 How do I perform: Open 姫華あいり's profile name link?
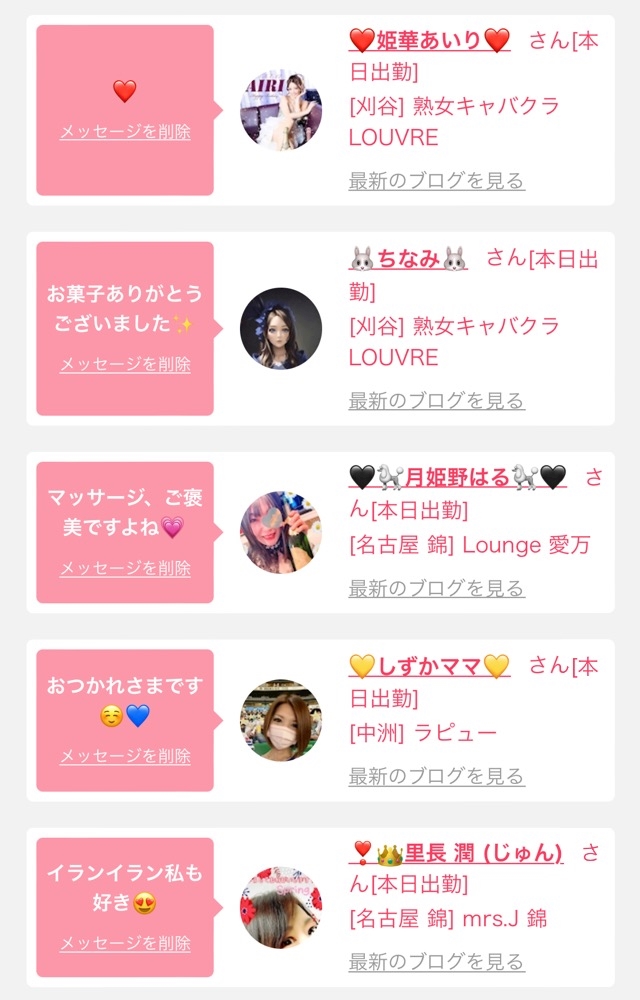coord(430,41)
